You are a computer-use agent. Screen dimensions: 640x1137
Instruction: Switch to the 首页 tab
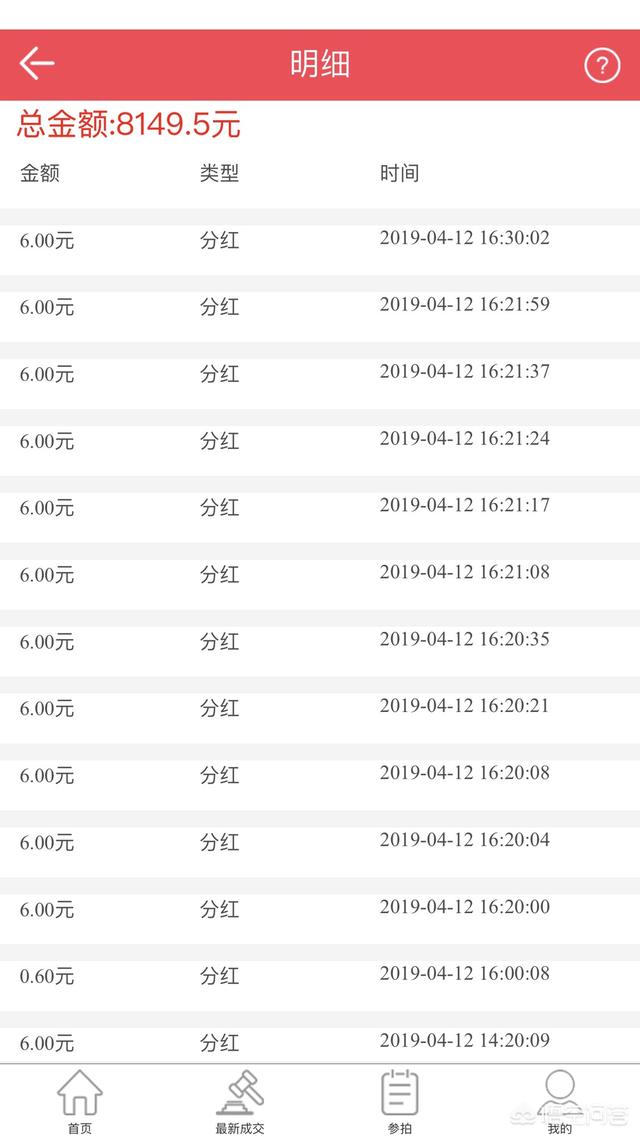click(80, 1101)
